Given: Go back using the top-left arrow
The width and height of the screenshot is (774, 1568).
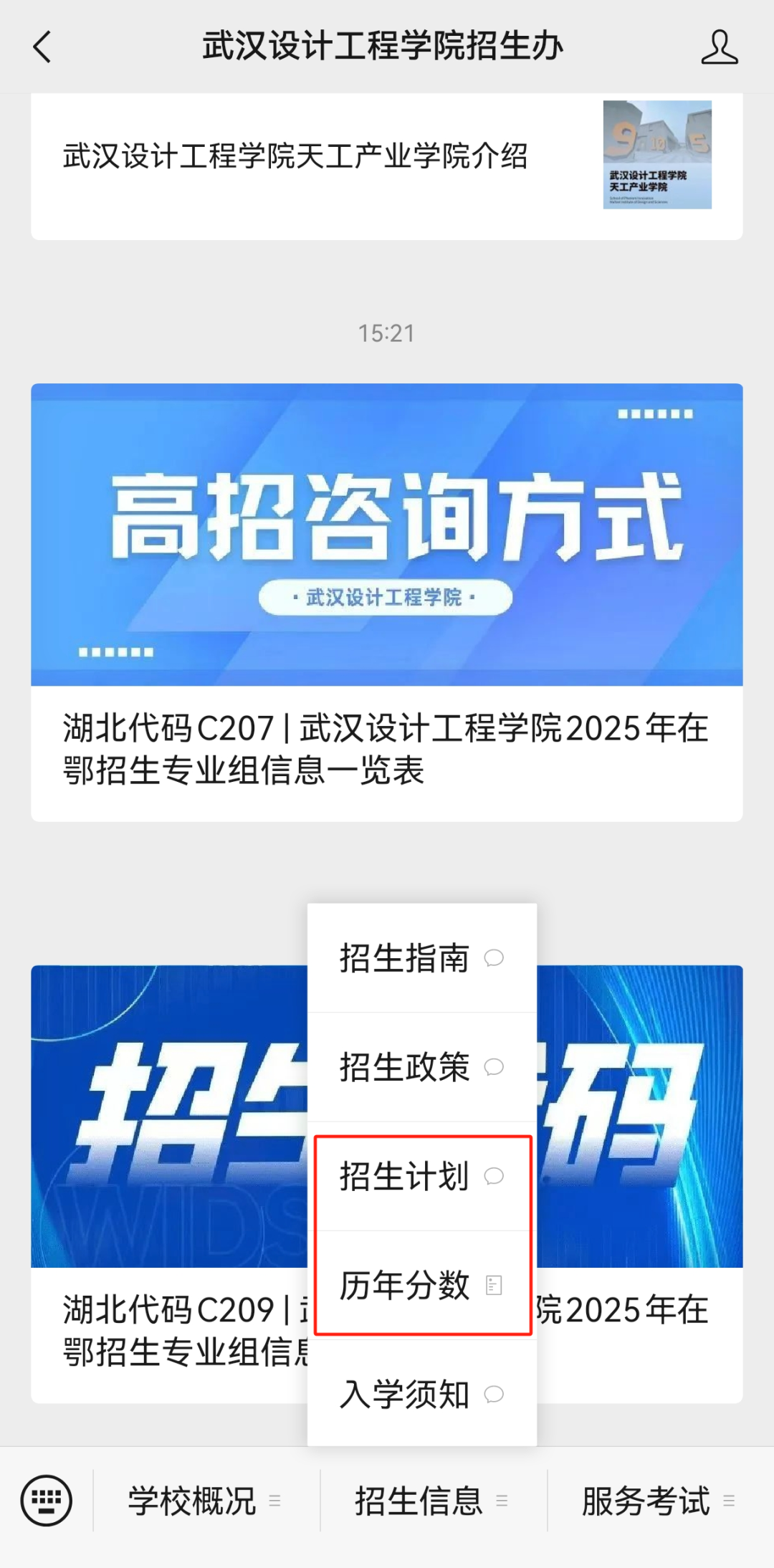Looking at the screenshot, I should click(x=43, y=47).
